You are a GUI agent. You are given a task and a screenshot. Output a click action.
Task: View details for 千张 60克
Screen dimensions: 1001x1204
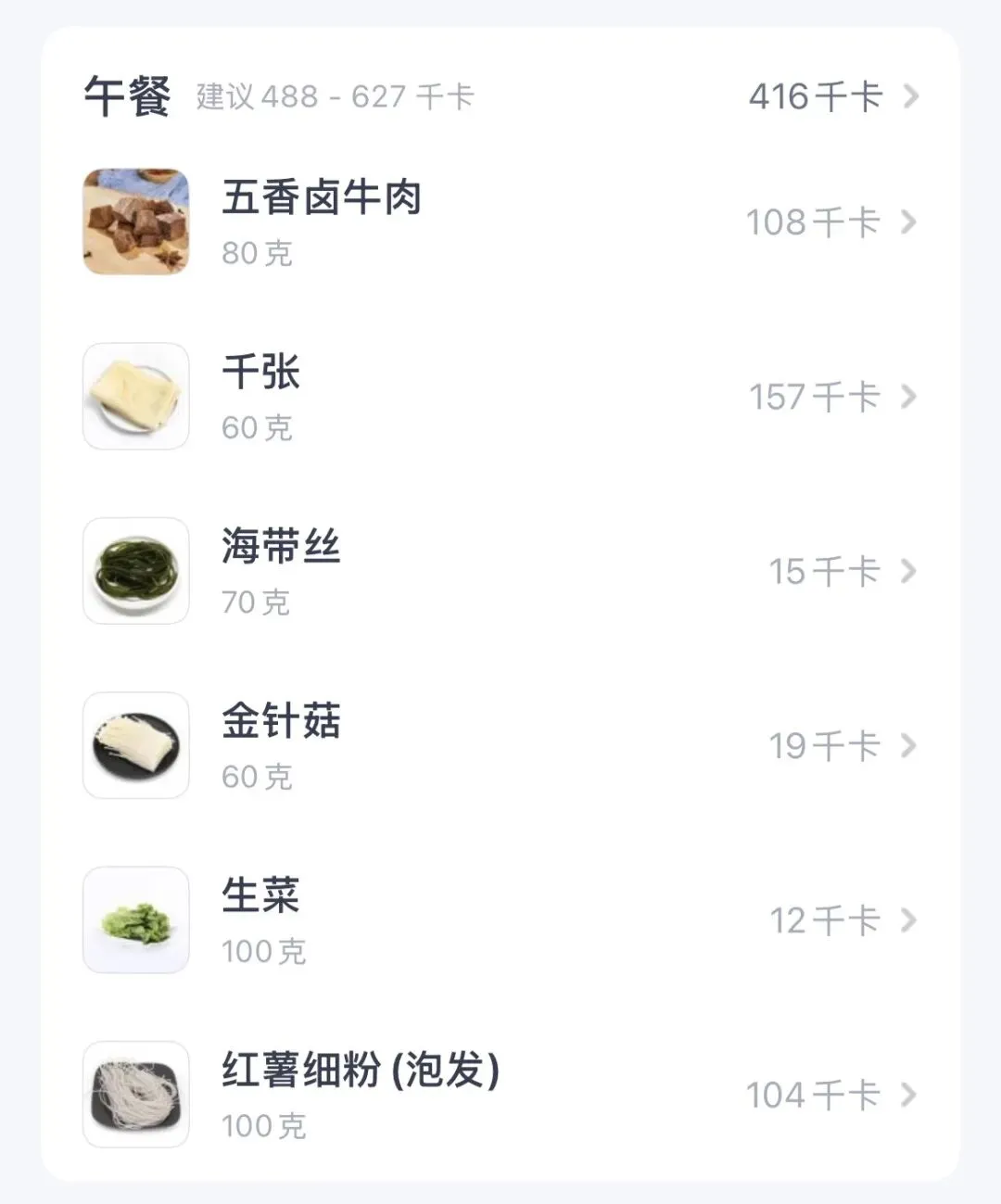[x=500, y=398]
